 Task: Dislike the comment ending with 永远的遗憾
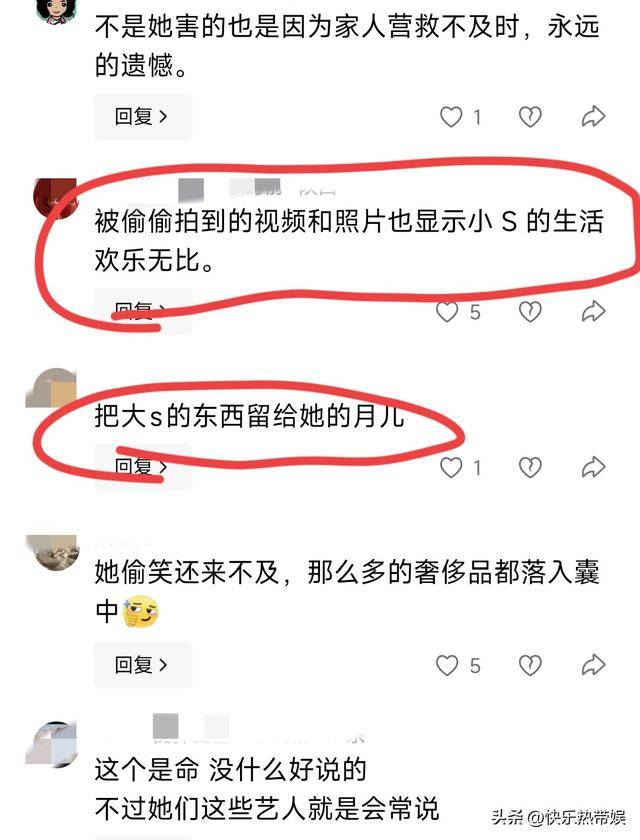(530, 117)
